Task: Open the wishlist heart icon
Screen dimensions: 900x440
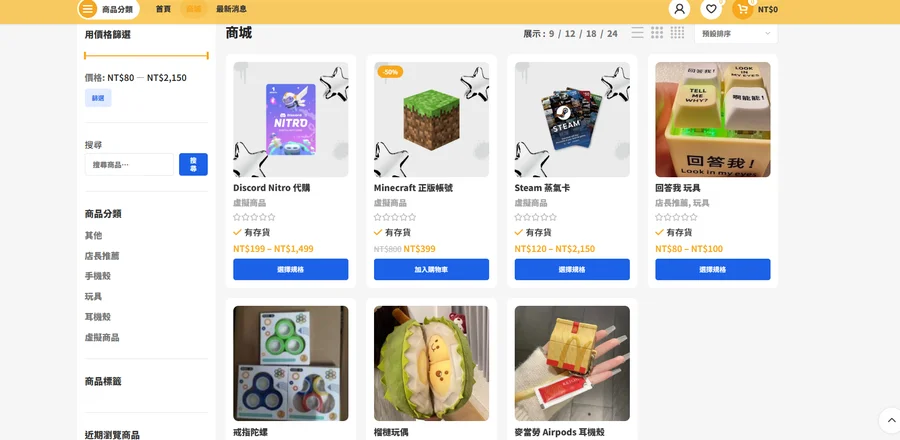Action: pyautogui.click(x=711, y=9)
